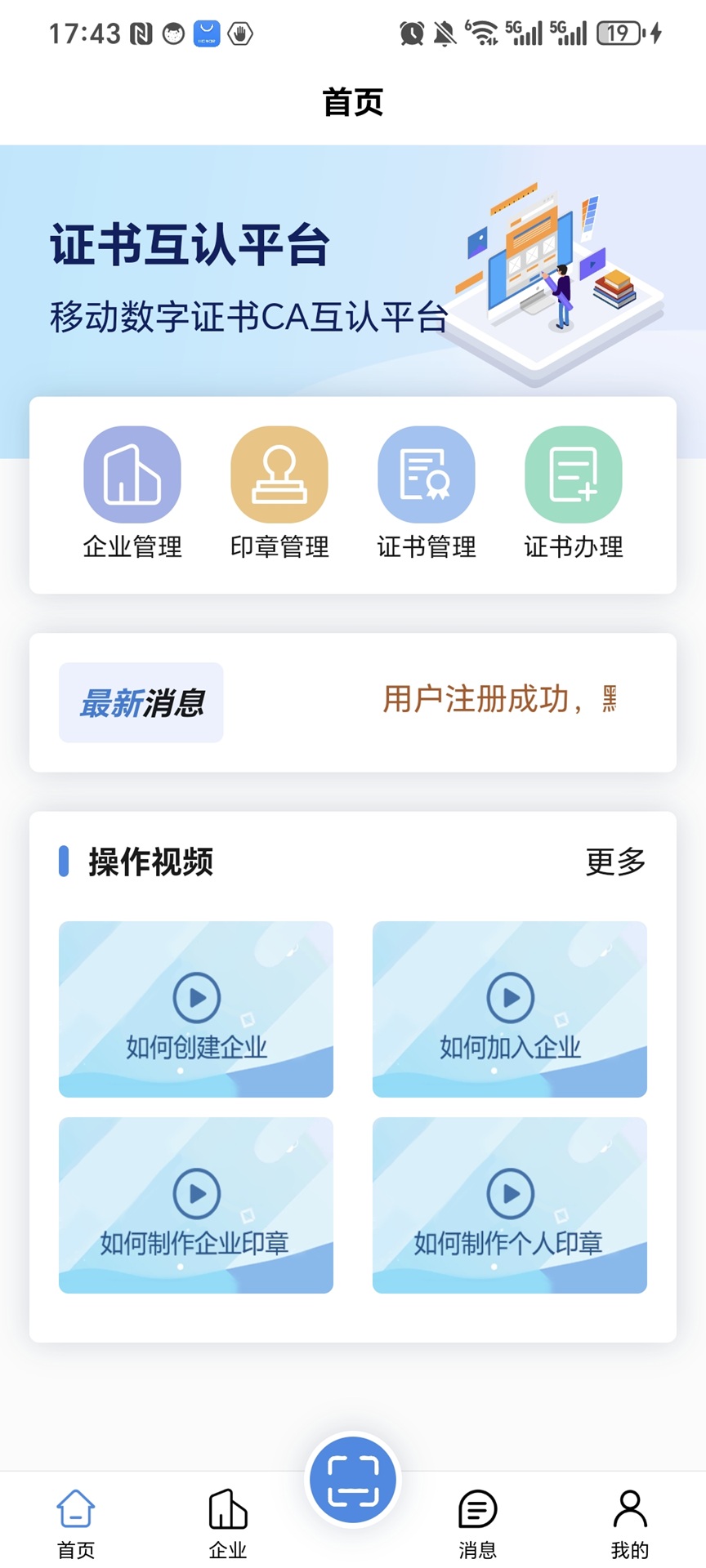Open the 如何创建企业 video thumbnail
Image resolution: width=706 pixels, height=1568 pixels.
click(194, 1009)
